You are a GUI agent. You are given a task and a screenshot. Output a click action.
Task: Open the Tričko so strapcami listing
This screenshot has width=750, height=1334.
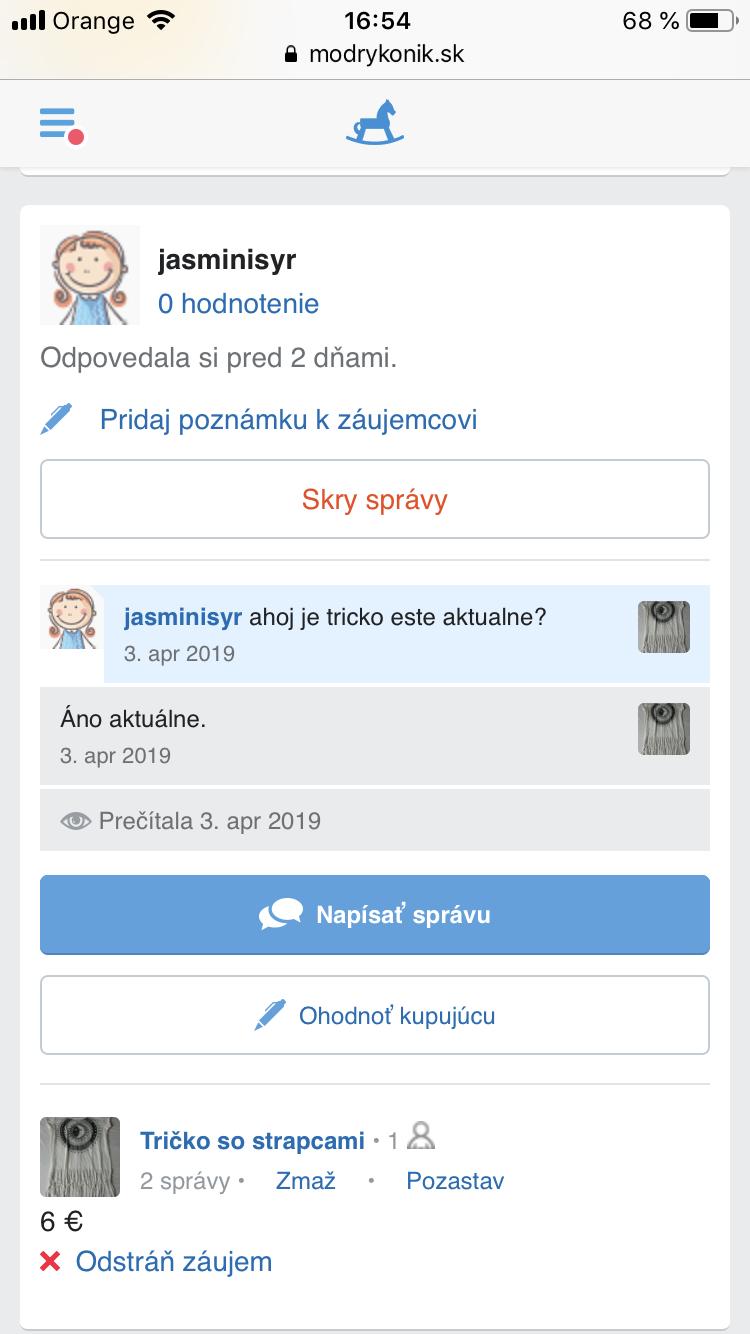coord(252,1140)
